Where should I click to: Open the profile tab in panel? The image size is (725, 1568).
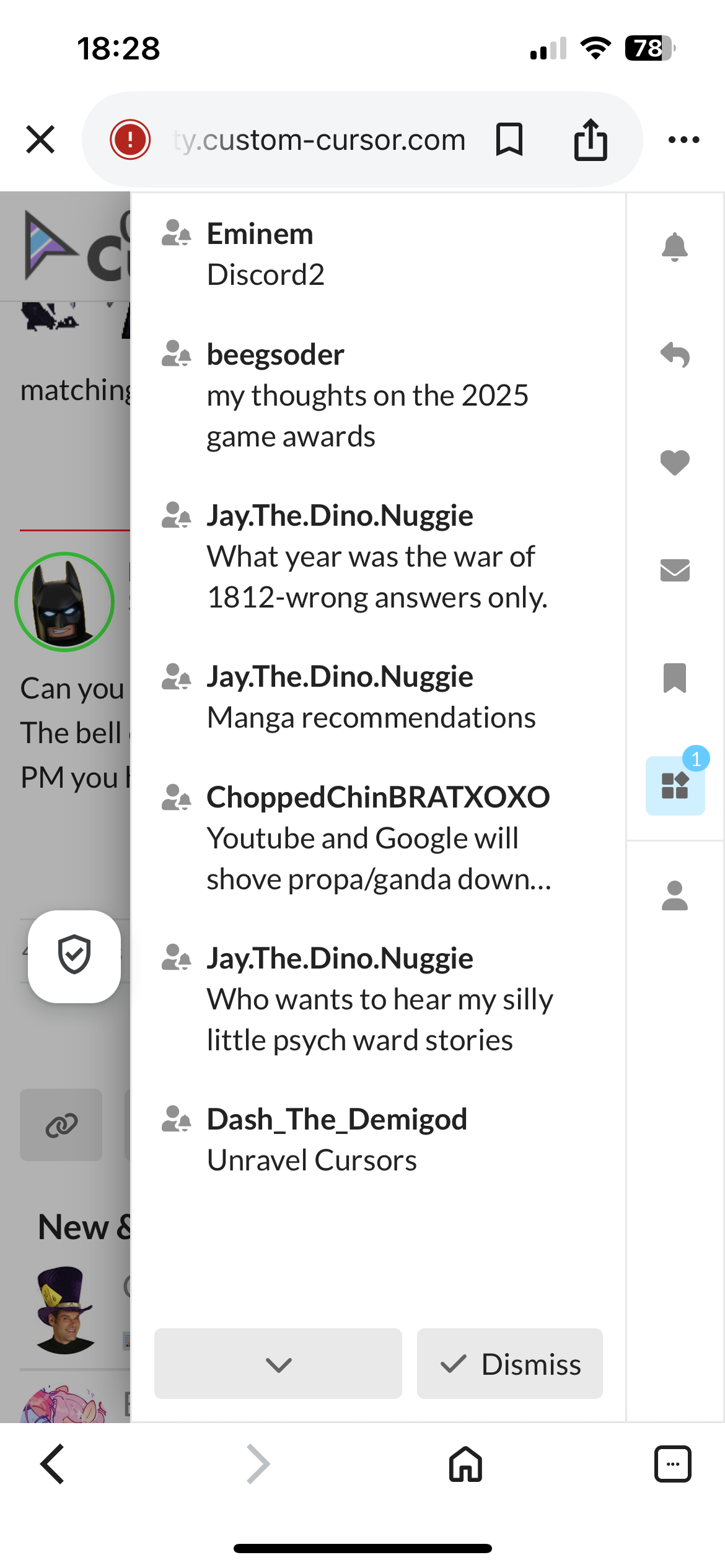(674, 895)
